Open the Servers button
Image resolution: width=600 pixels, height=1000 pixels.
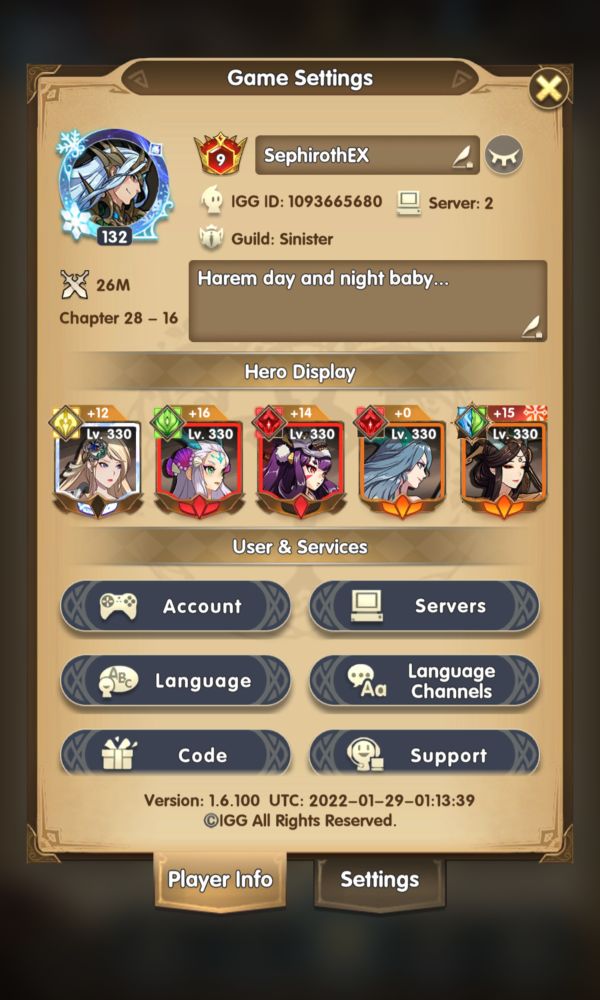pos(424,606)
